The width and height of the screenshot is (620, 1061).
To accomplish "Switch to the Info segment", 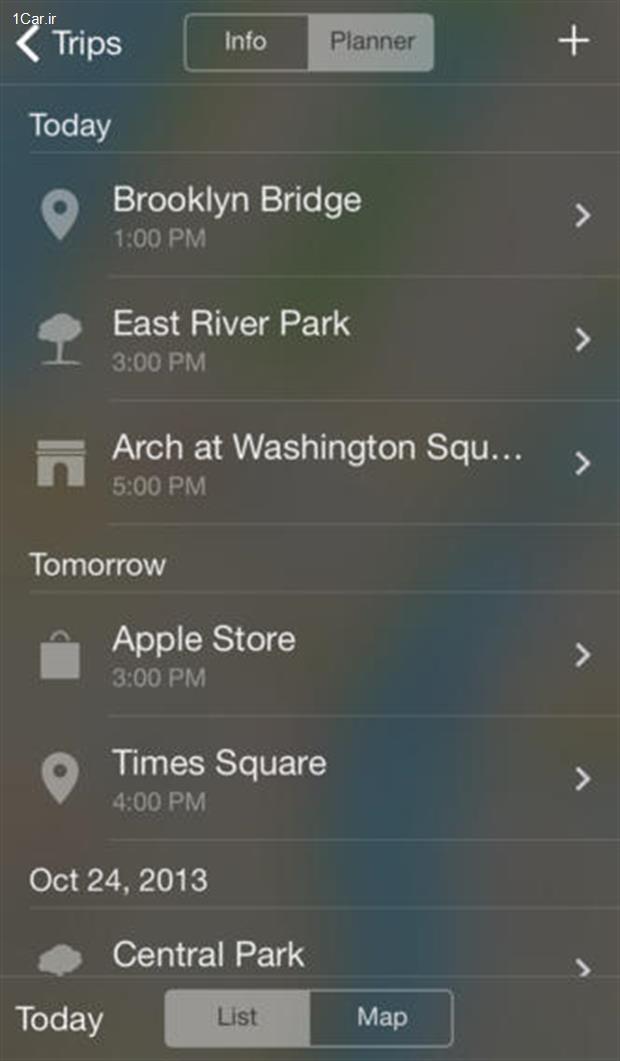I will (246, 42).
